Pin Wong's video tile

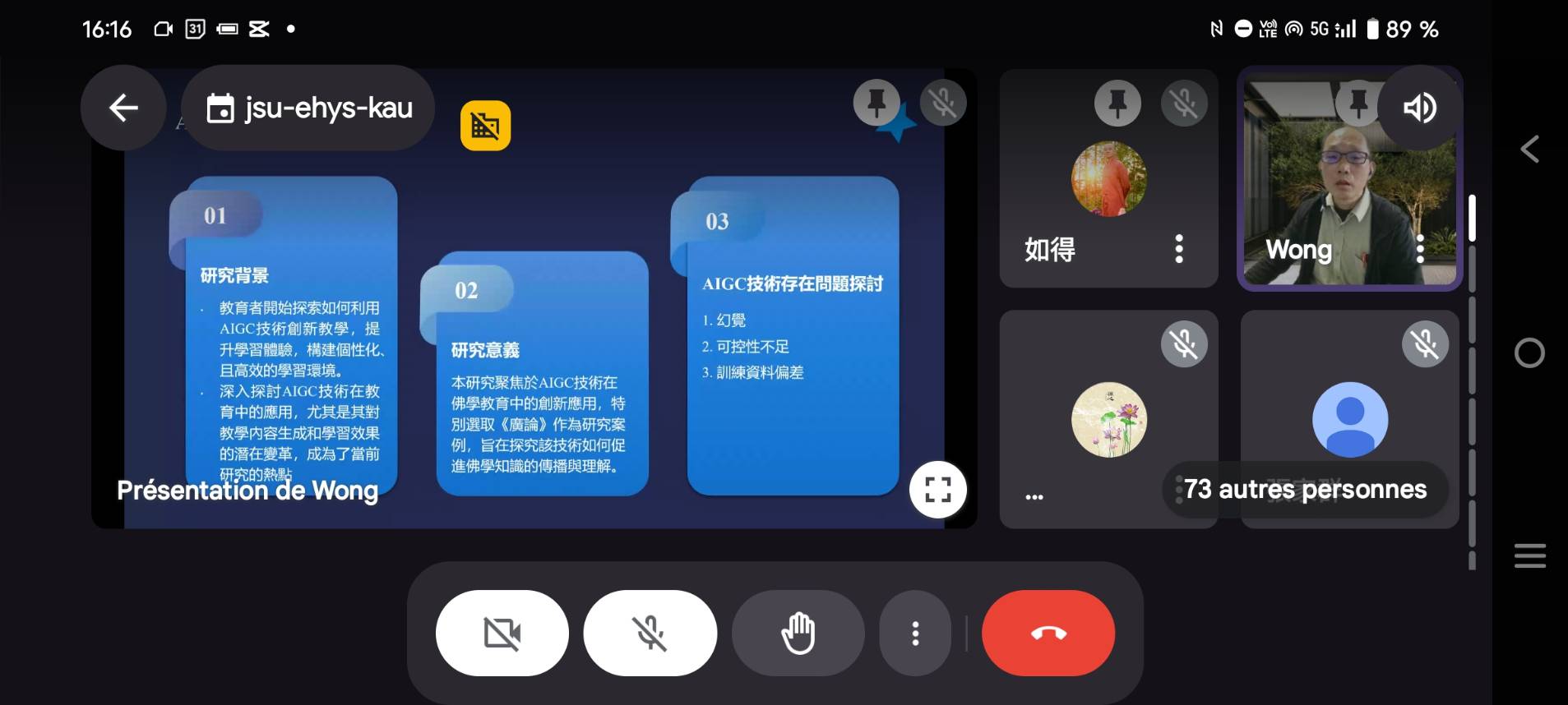click(1357, 103)
